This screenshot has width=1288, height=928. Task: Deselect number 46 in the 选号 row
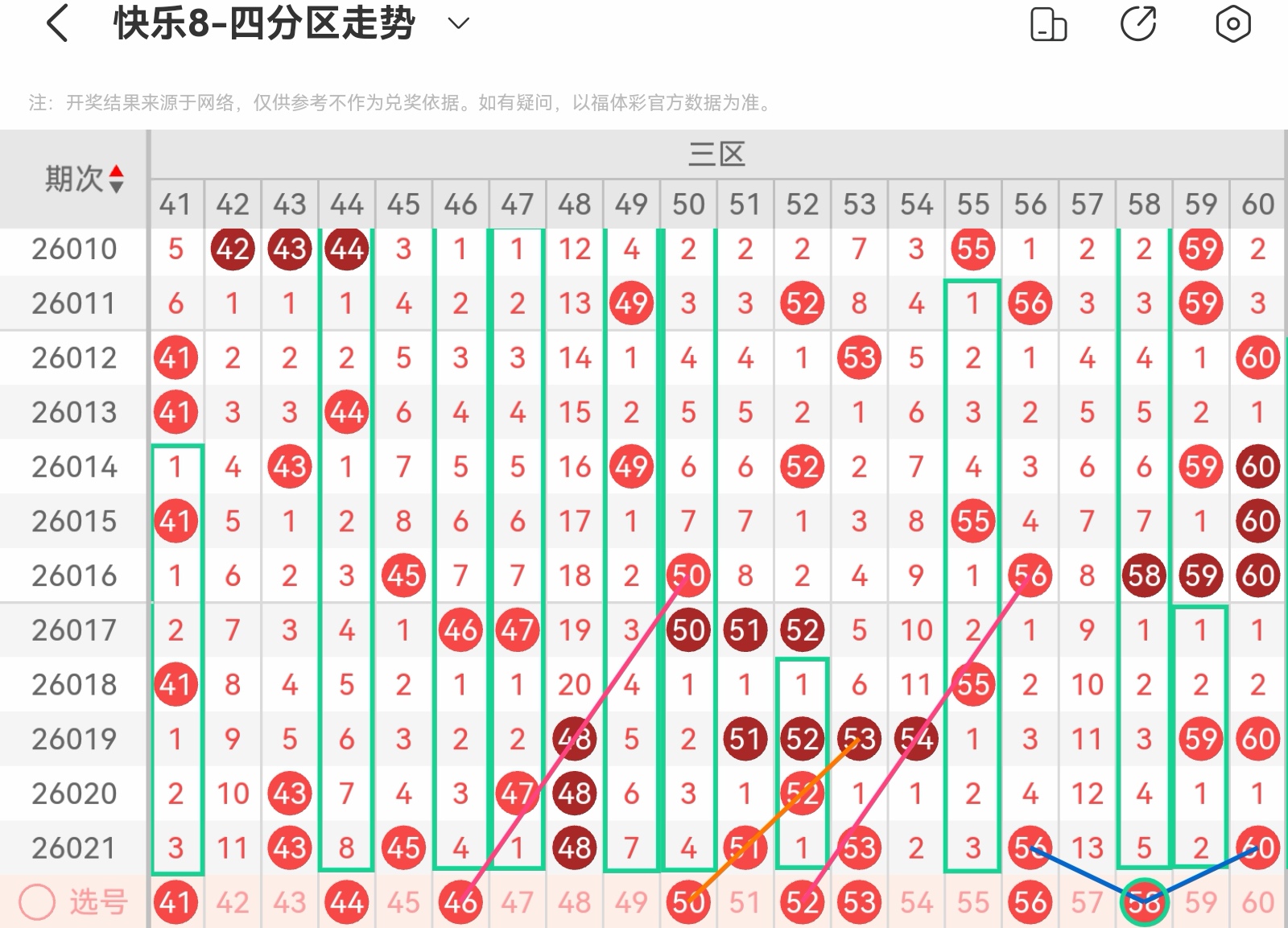tap(460, 902)
